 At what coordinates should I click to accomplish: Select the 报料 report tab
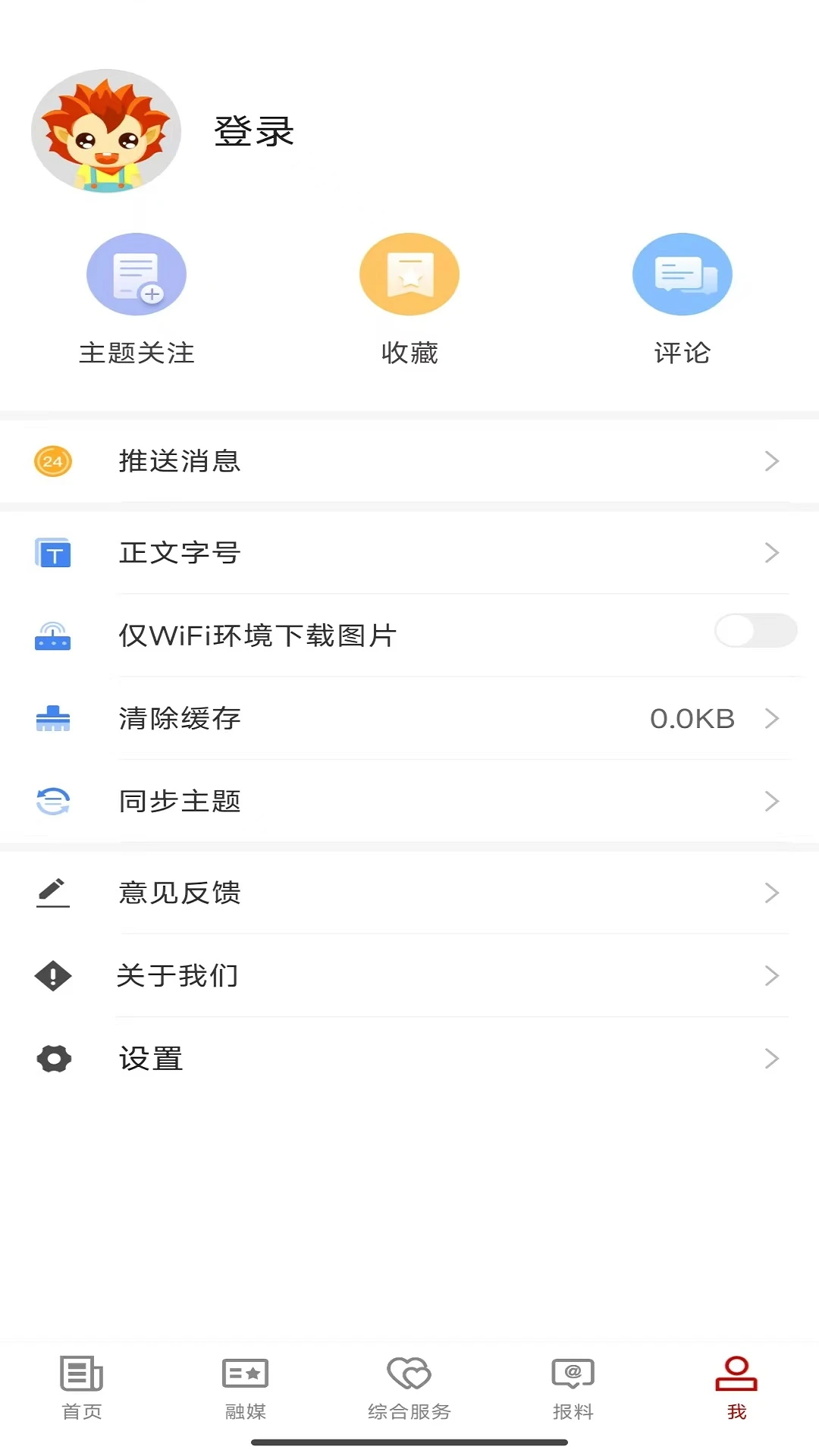click(573, 1392)
